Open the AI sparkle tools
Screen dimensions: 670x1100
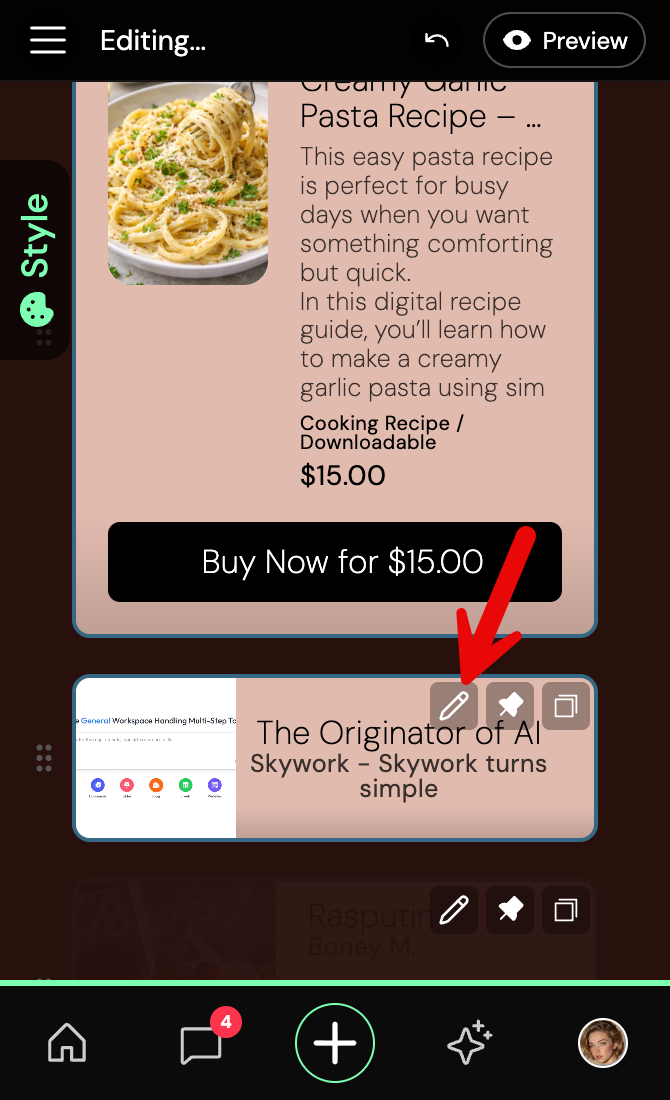(469, 1044)
